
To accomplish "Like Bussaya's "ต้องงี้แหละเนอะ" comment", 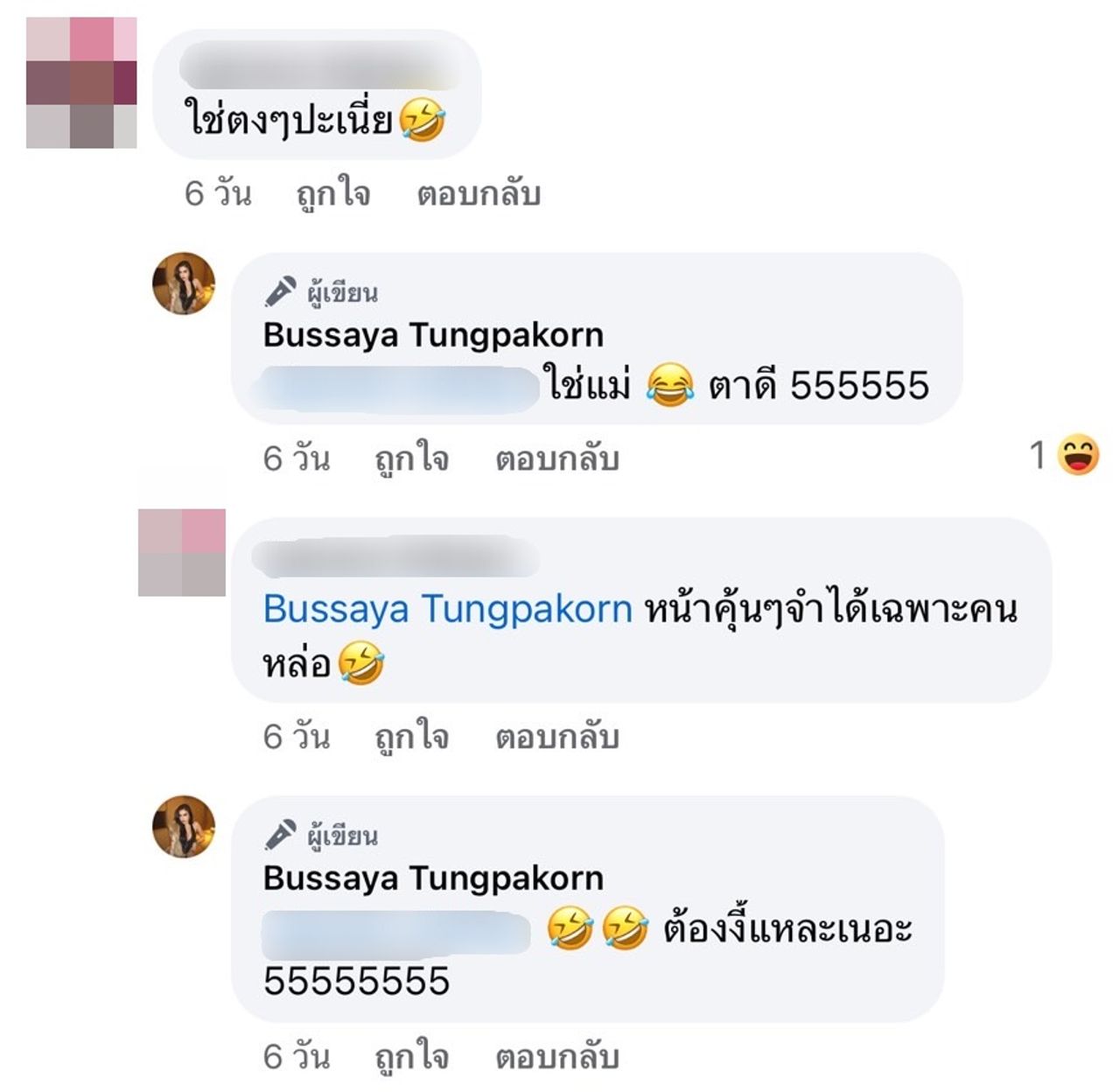I will pyautogui.click(x=411, y=1057).
